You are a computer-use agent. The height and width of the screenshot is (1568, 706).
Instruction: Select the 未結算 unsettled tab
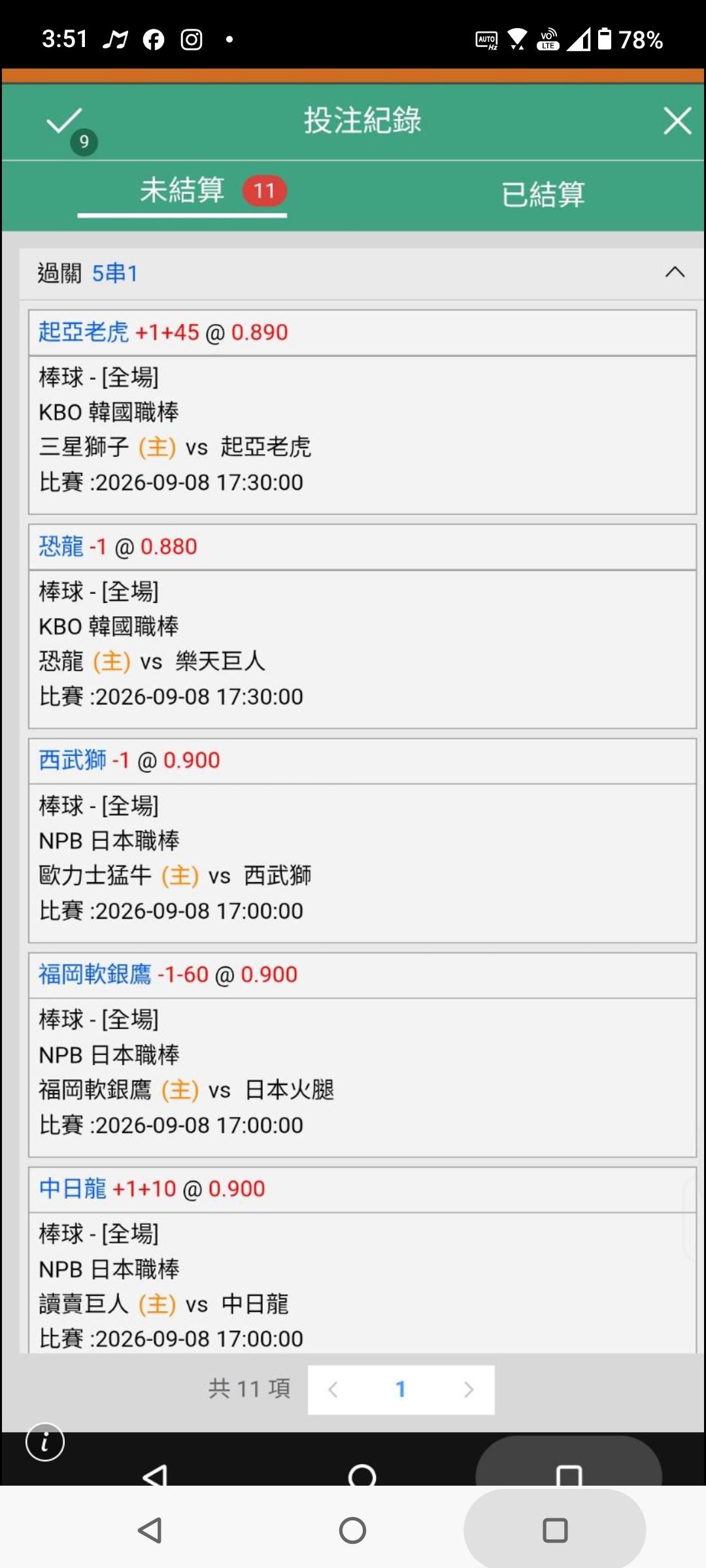(182, 191)
